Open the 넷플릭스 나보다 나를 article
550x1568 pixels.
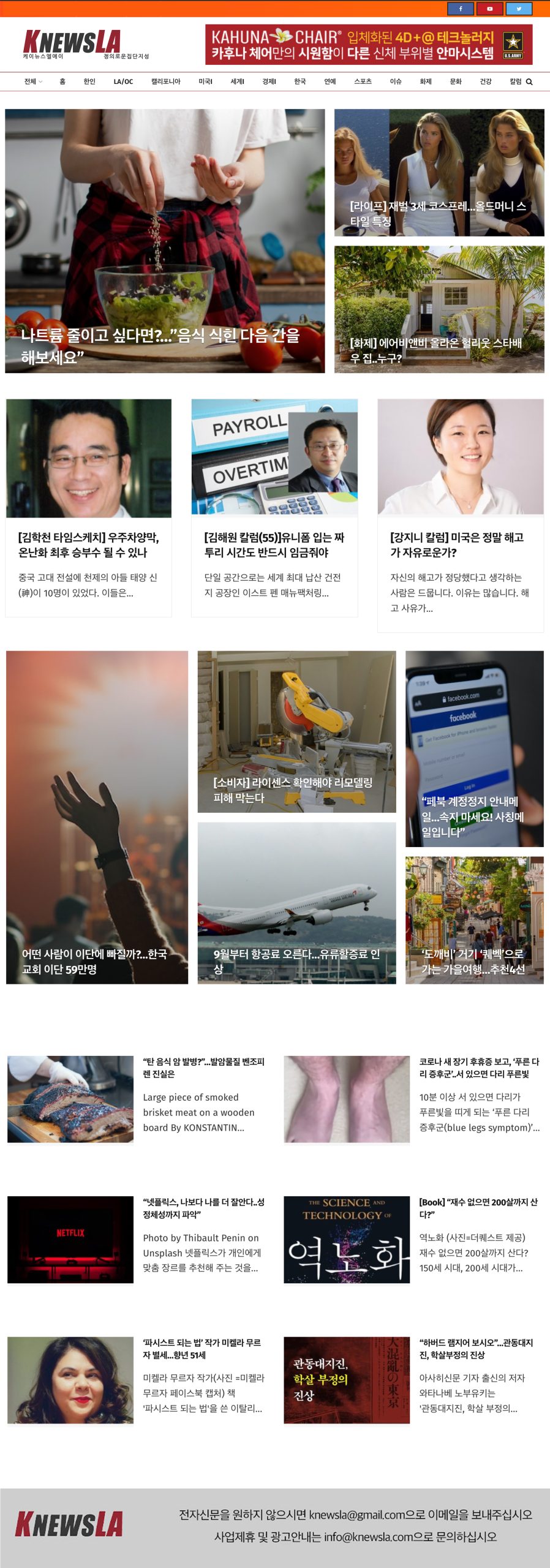tap(203, 1207)
